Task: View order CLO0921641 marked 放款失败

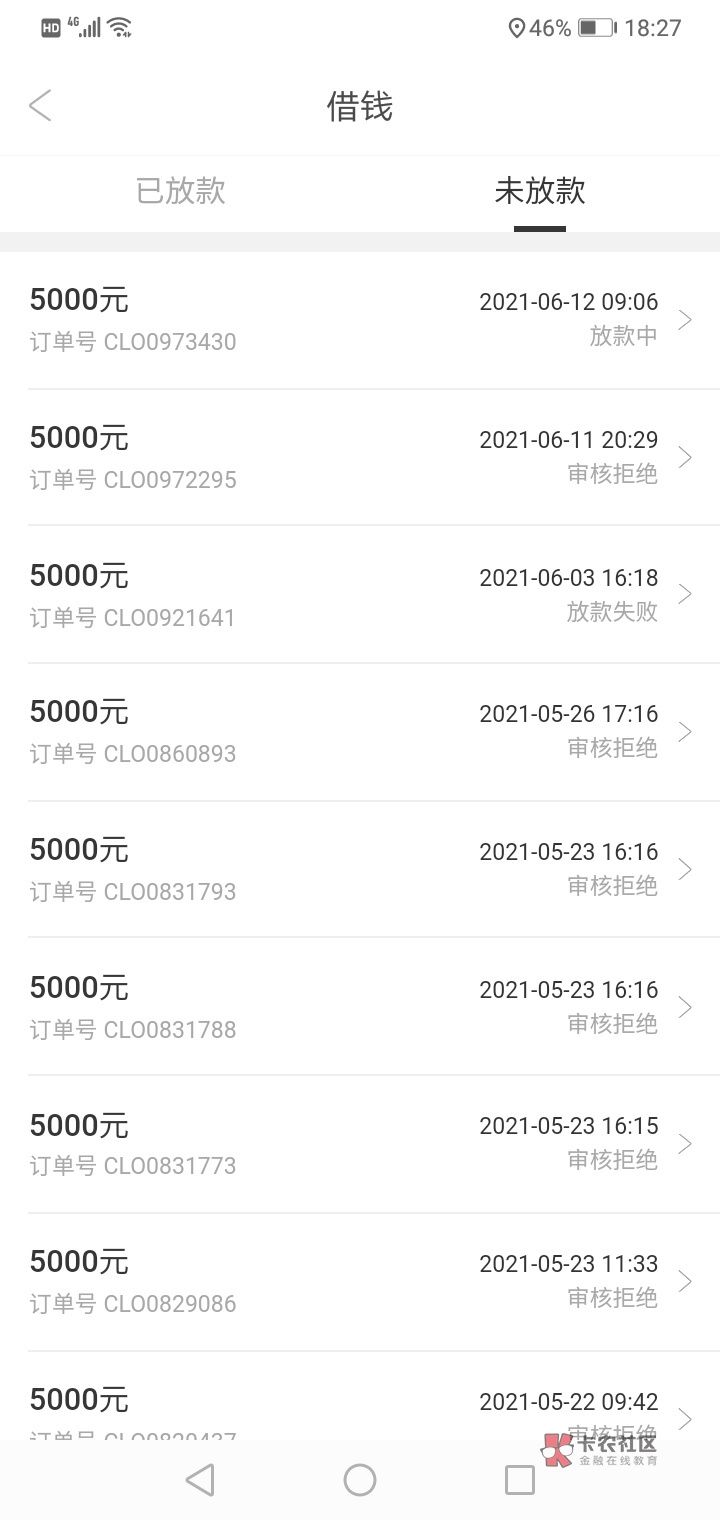Action: pyautogui.click(x=360, y=595)
